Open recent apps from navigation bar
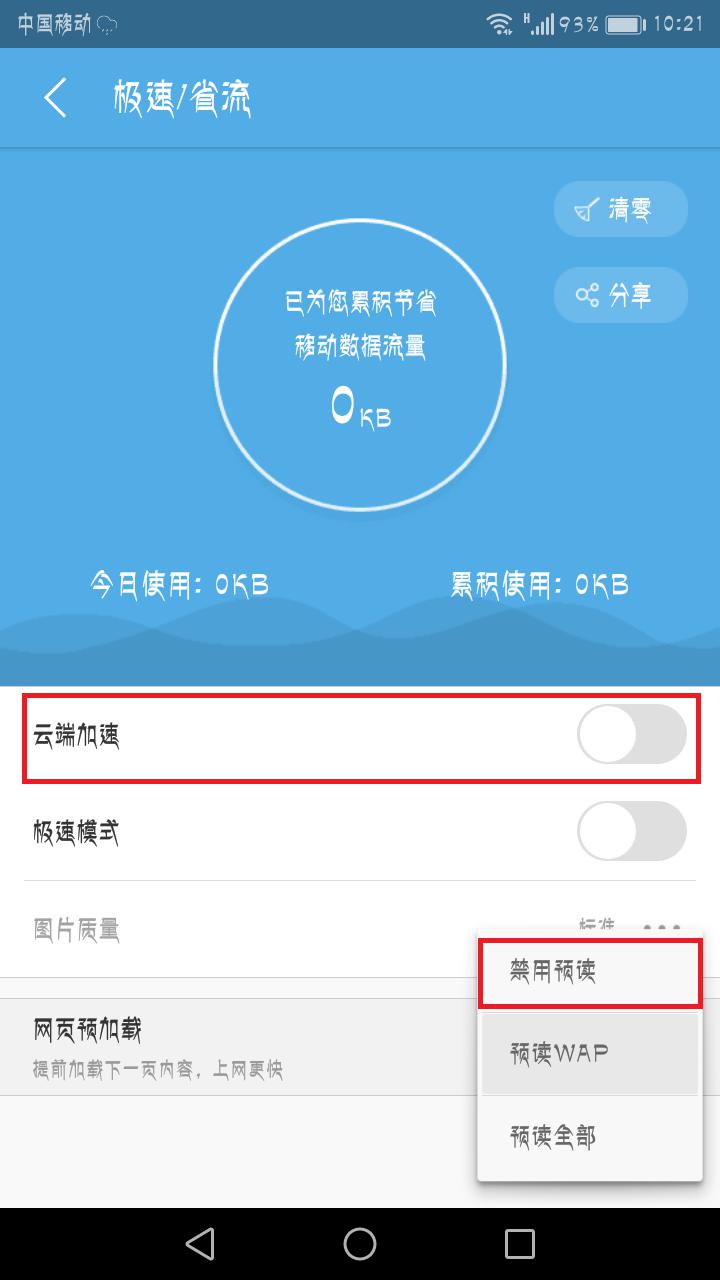Screen dimensions: 720x1280 (x=520, y=1243)
